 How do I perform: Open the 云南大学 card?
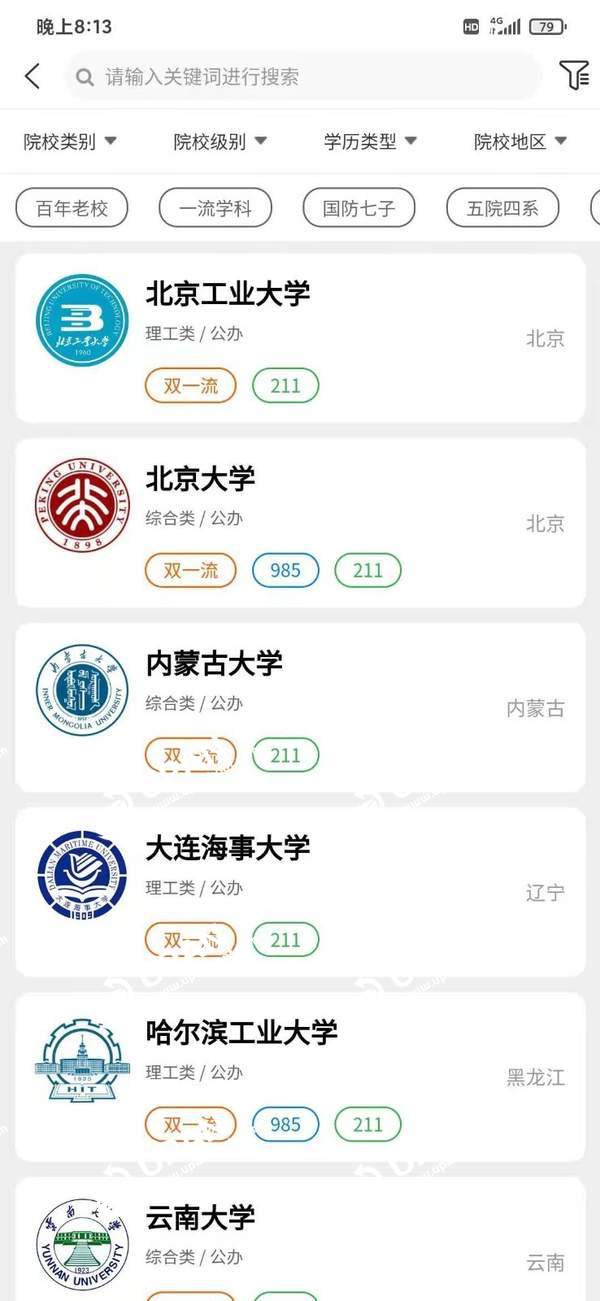pos(300,1240)
